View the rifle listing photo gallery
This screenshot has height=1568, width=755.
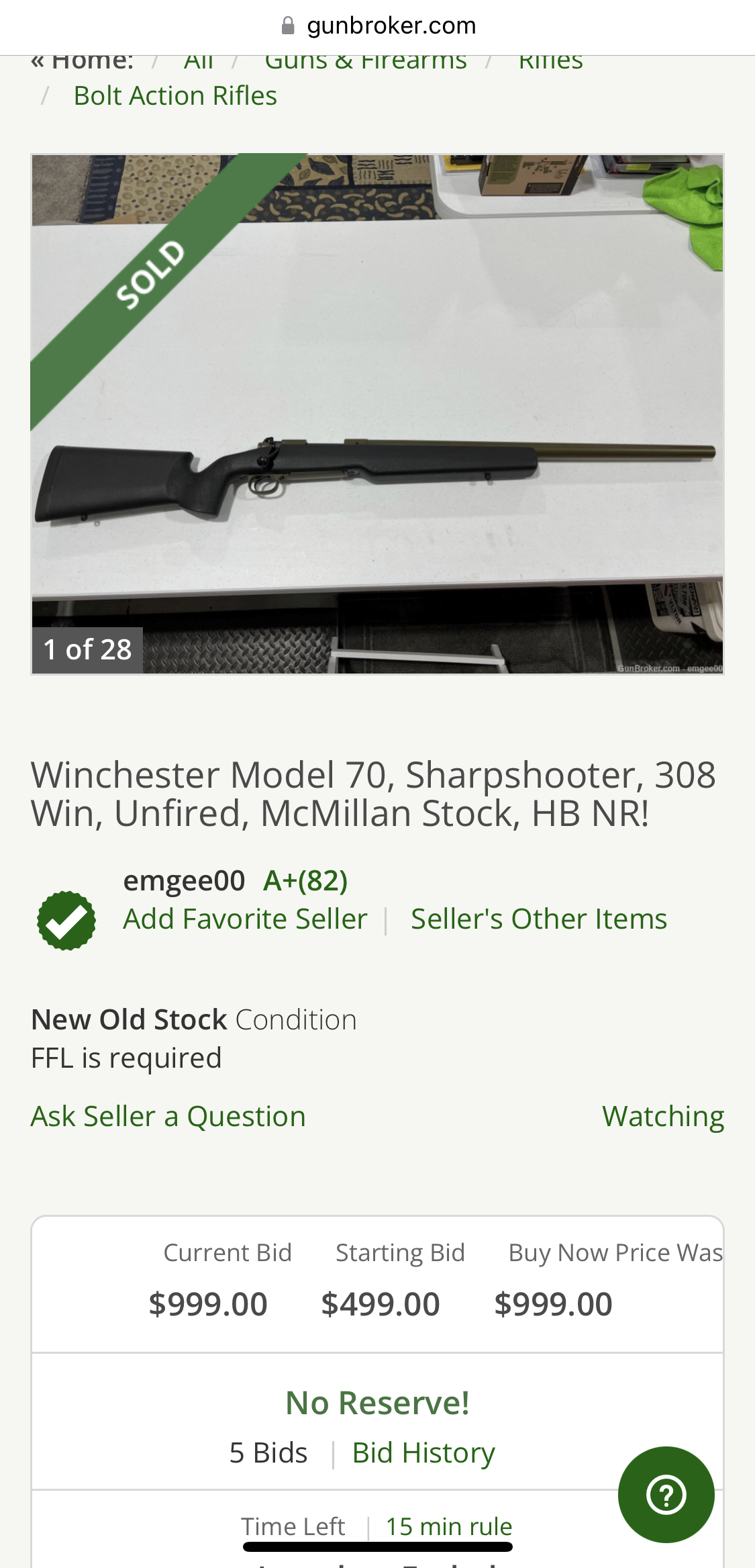[377, 414]
